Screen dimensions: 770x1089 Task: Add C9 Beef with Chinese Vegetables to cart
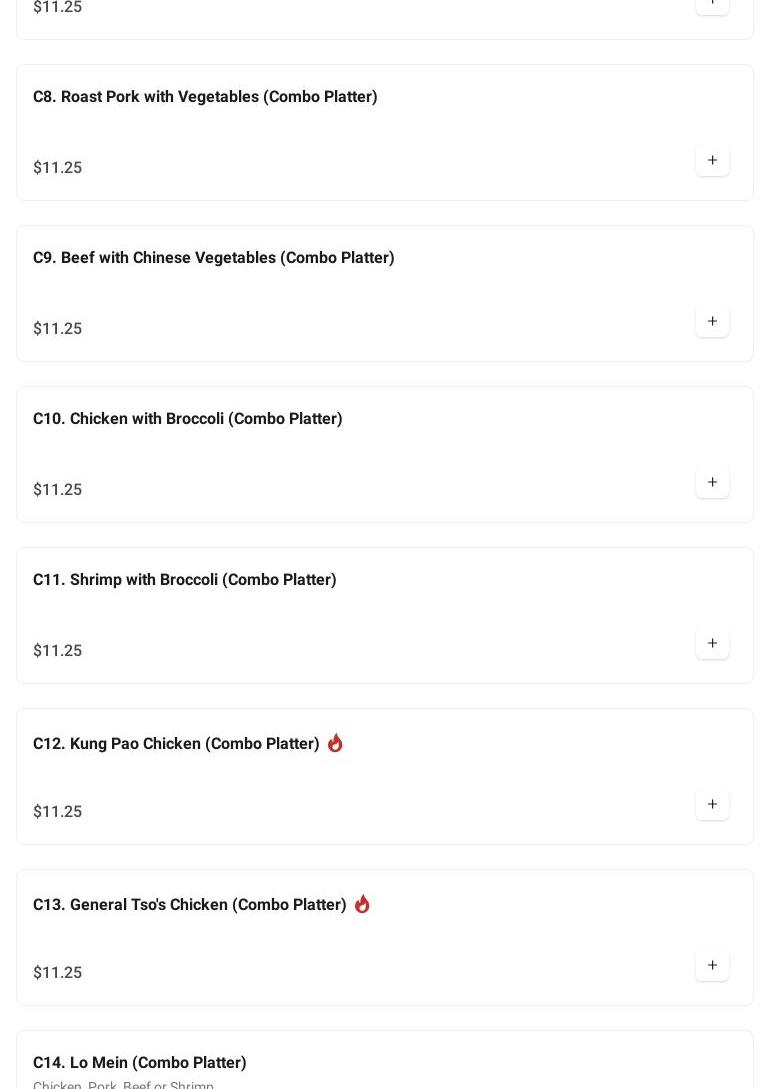[712, 321]
